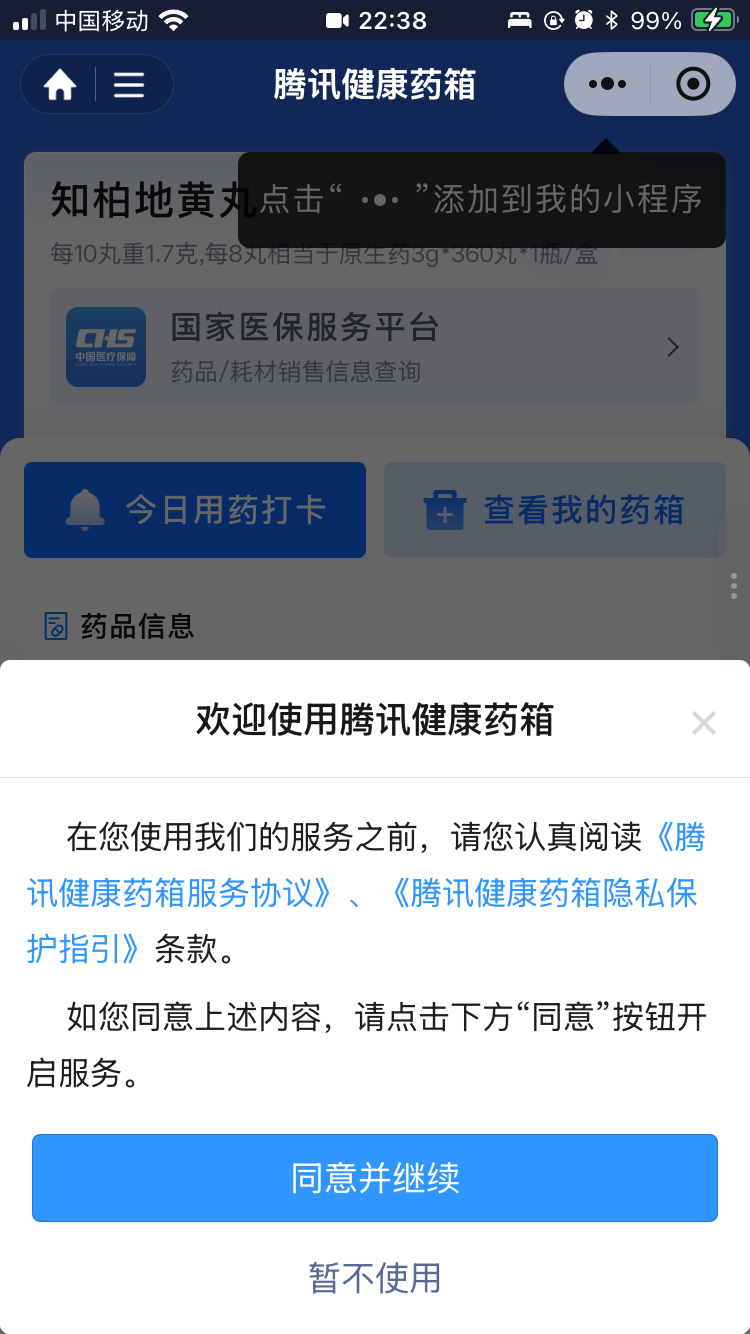Tap 今日用药打卡 medication check-in button
750x1334 pixels.
pyautogui.click(x=195, y=510)
